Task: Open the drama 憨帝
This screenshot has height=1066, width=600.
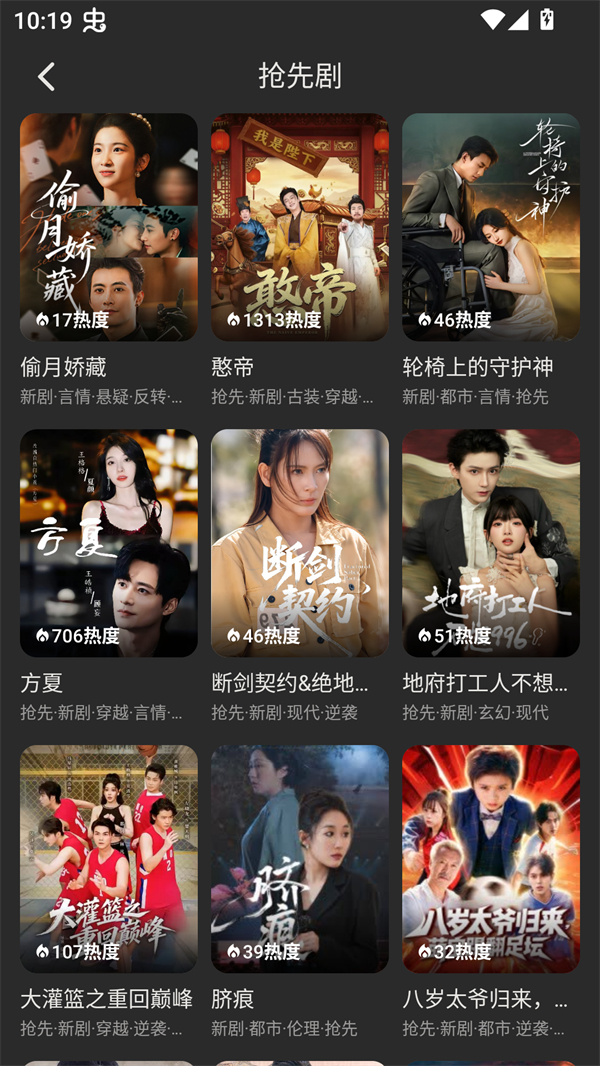Action: 299,227
